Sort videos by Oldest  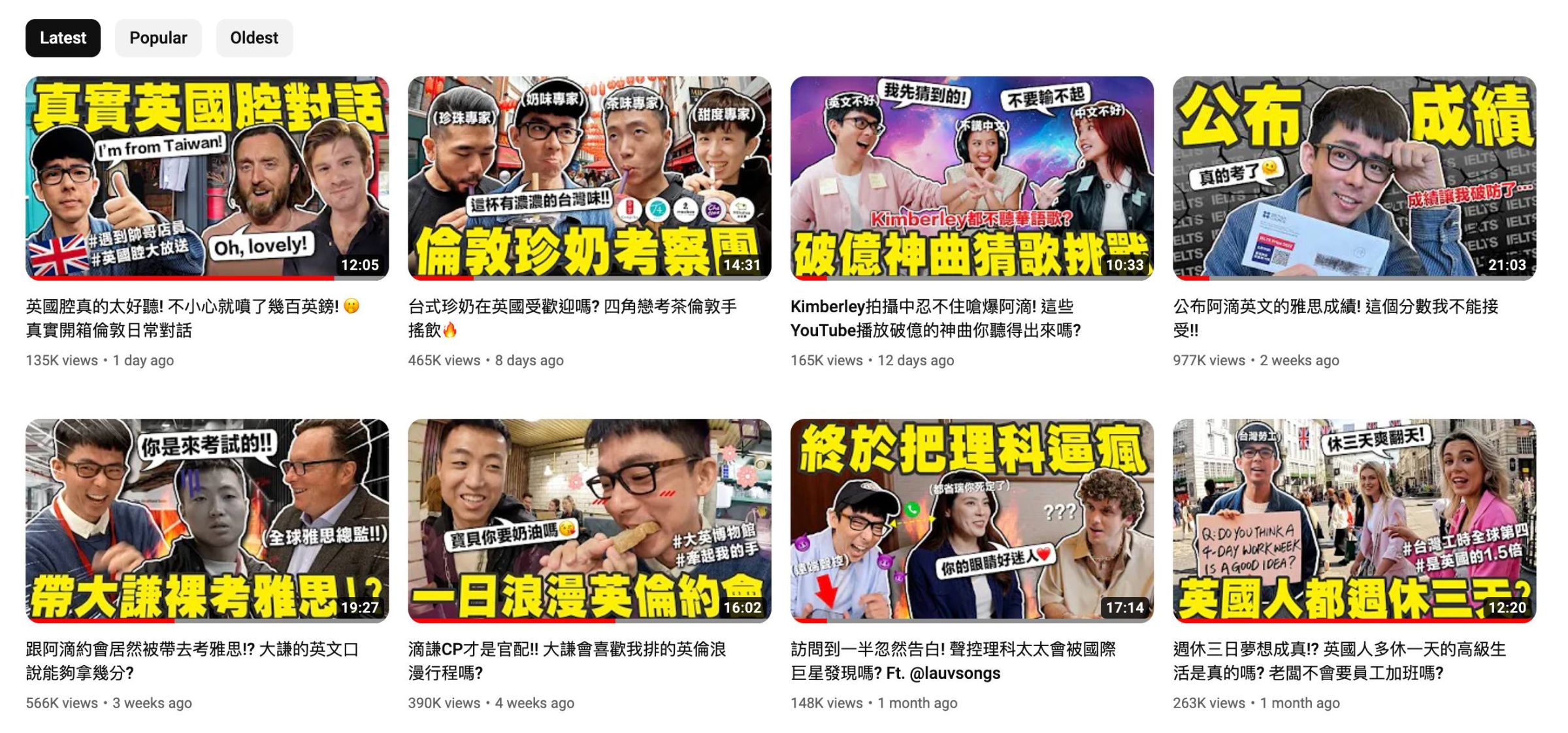[x=254, y=38]
